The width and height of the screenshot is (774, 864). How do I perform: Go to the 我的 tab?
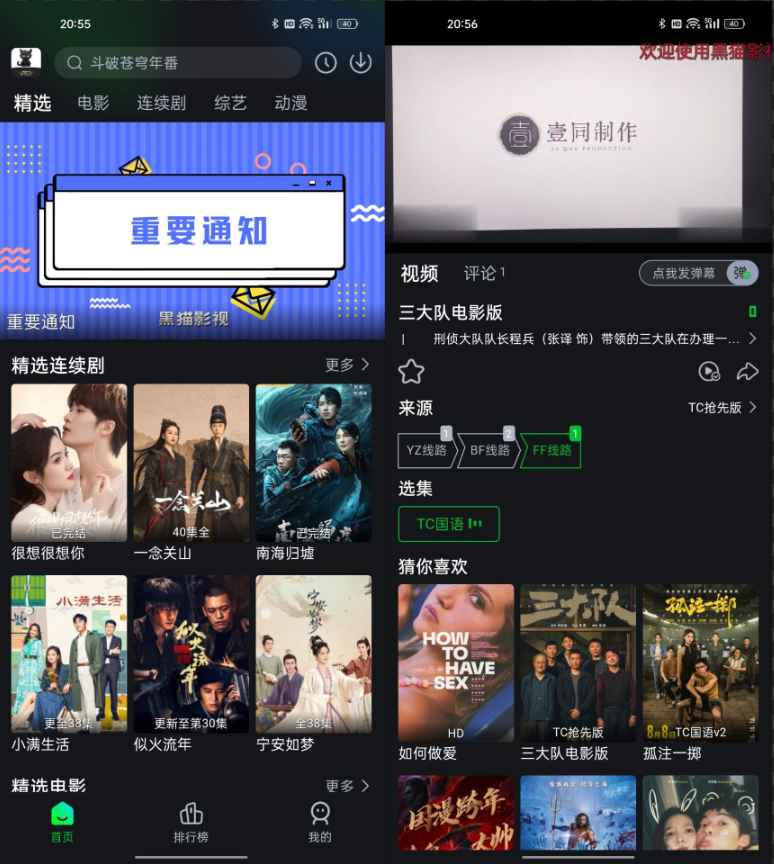tap(320, 822)
